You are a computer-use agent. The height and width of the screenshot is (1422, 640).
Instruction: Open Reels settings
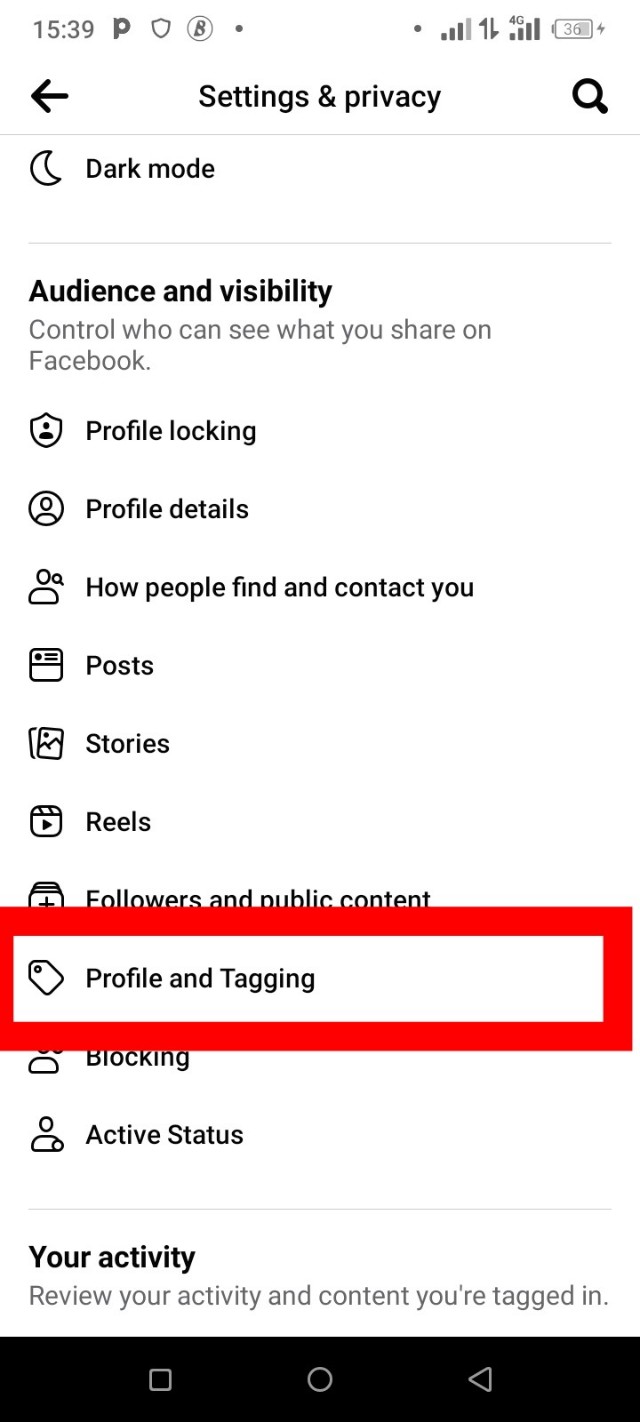point(118,822)
